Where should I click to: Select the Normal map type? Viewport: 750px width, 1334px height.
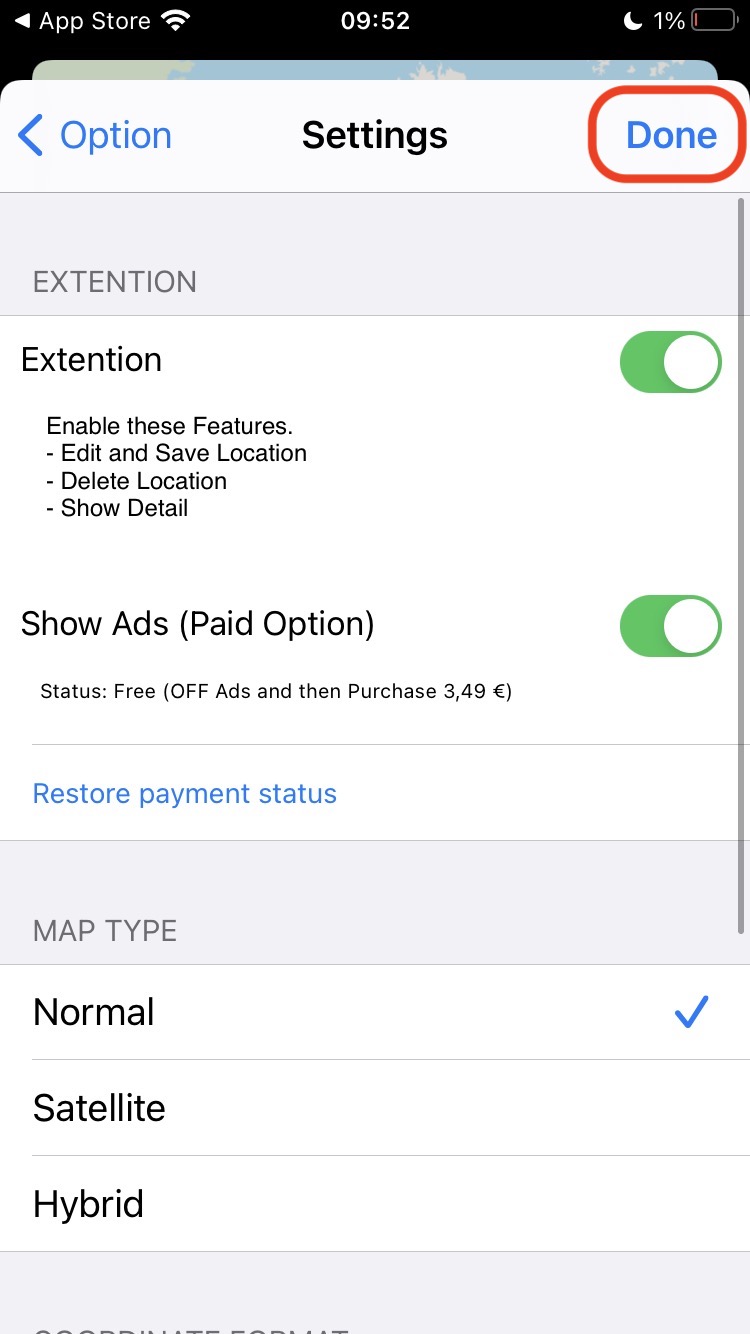(x=375, y=1012)
